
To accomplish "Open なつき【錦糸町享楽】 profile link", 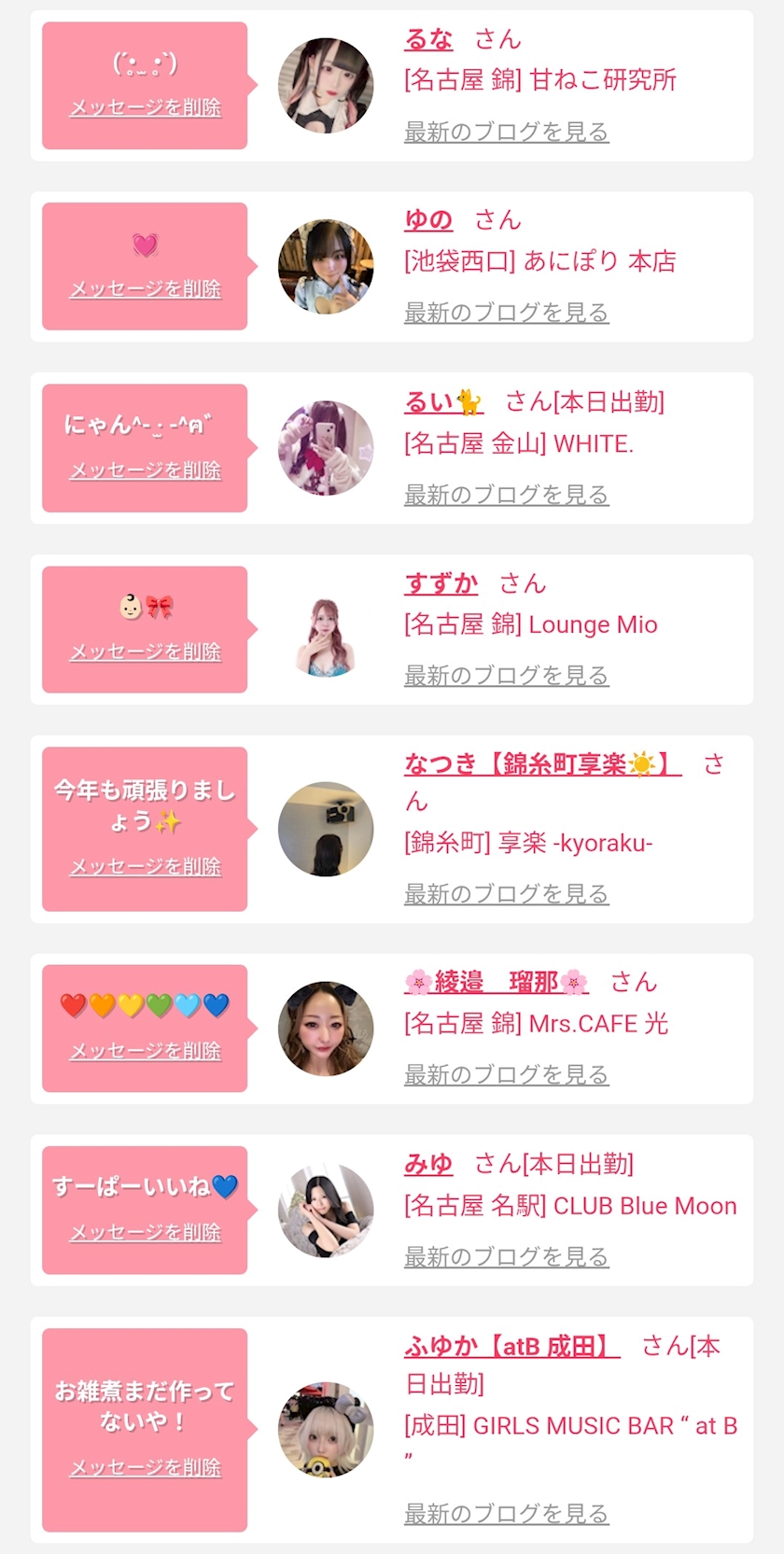I will coord(542,764).
